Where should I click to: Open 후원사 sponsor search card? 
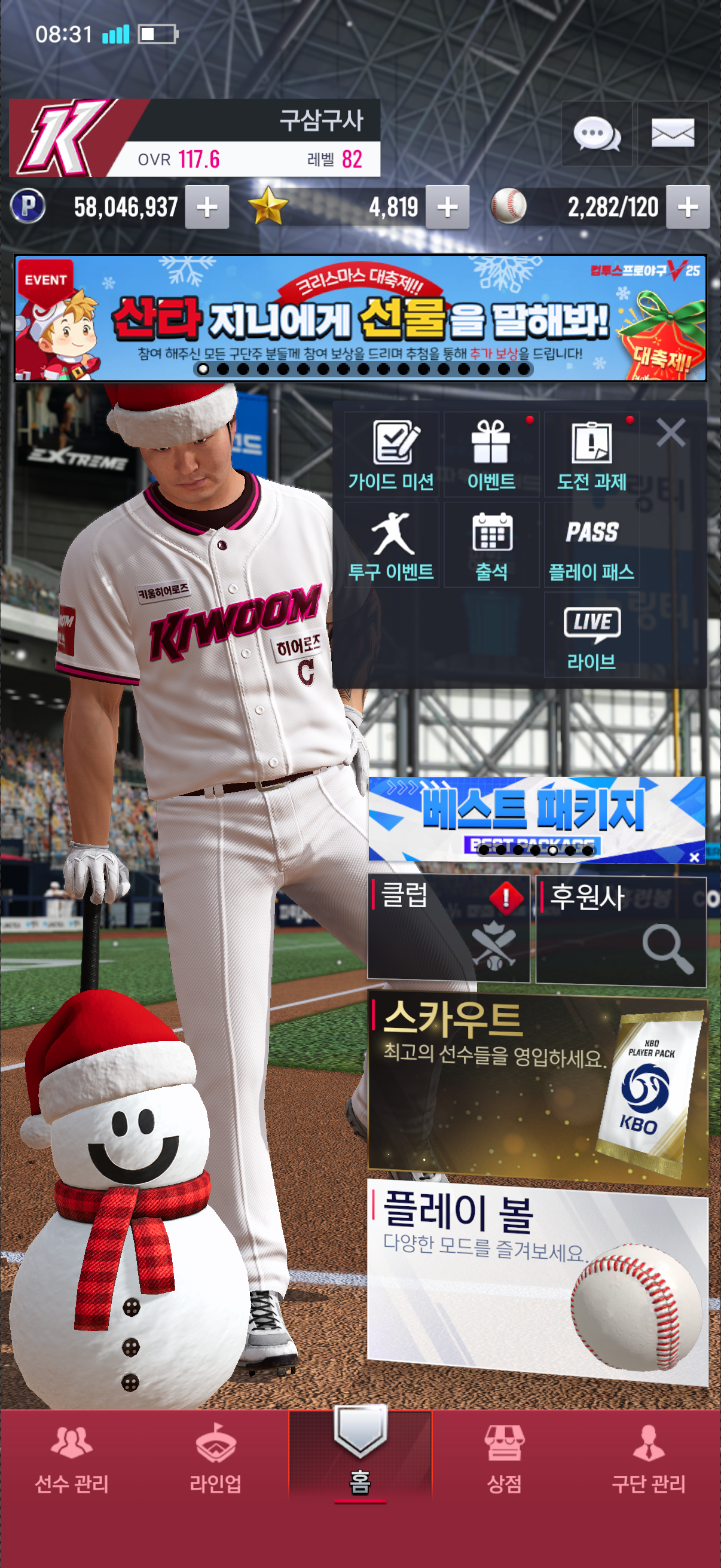click(x=621, y=928)
